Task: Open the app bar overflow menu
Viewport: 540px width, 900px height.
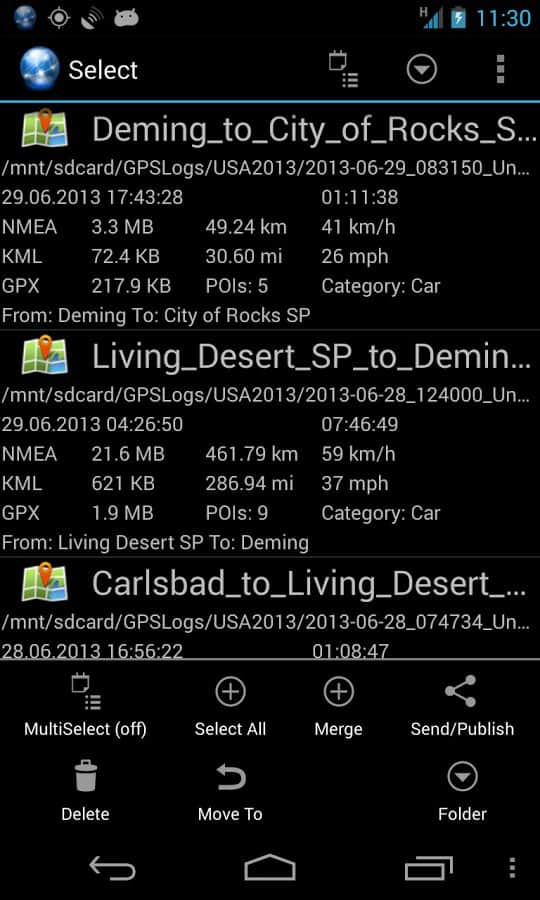Action: point(500,70)
